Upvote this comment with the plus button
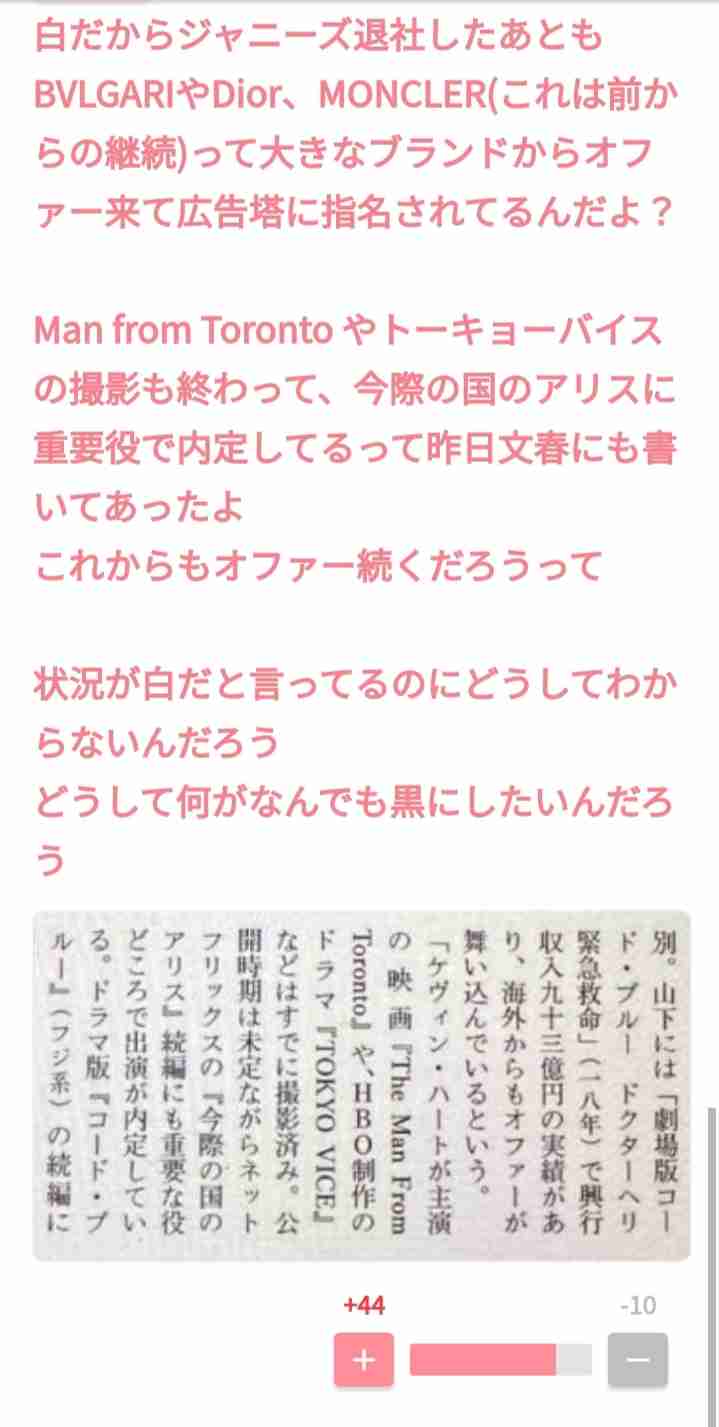 point(364,1360)
